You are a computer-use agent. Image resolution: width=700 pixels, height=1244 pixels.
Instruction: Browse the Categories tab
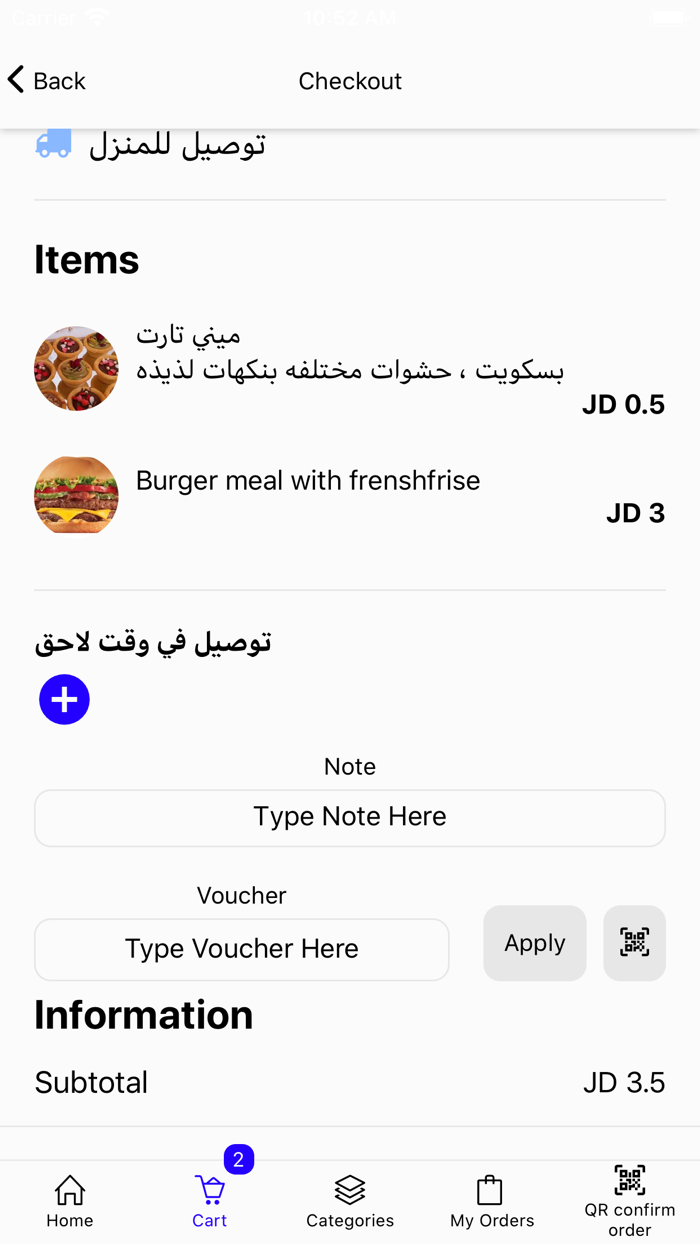click(x=350, y=1201)
